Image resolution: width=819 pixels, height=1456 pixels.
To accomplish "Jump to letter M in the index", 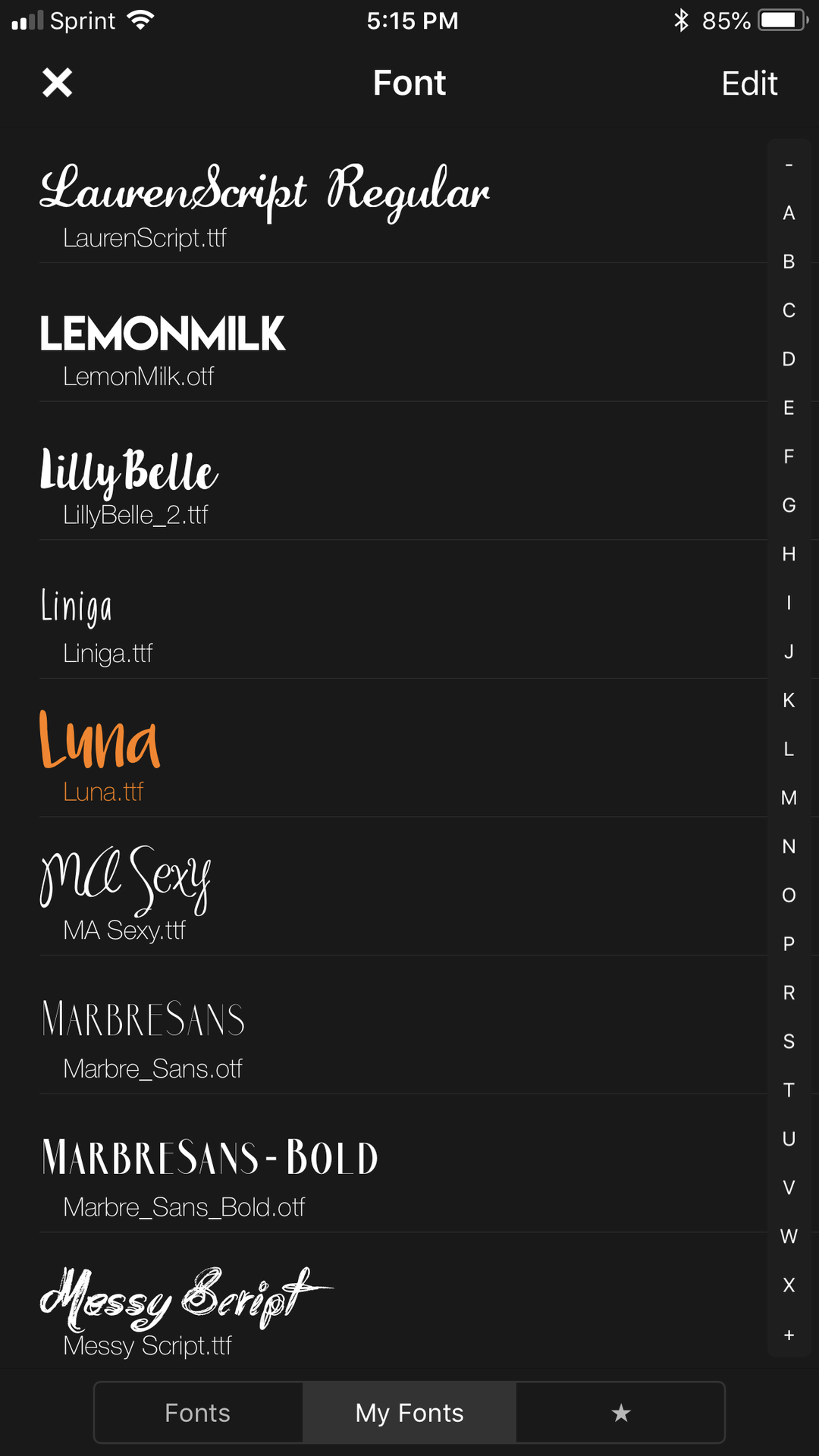I will tap(789, 798).
